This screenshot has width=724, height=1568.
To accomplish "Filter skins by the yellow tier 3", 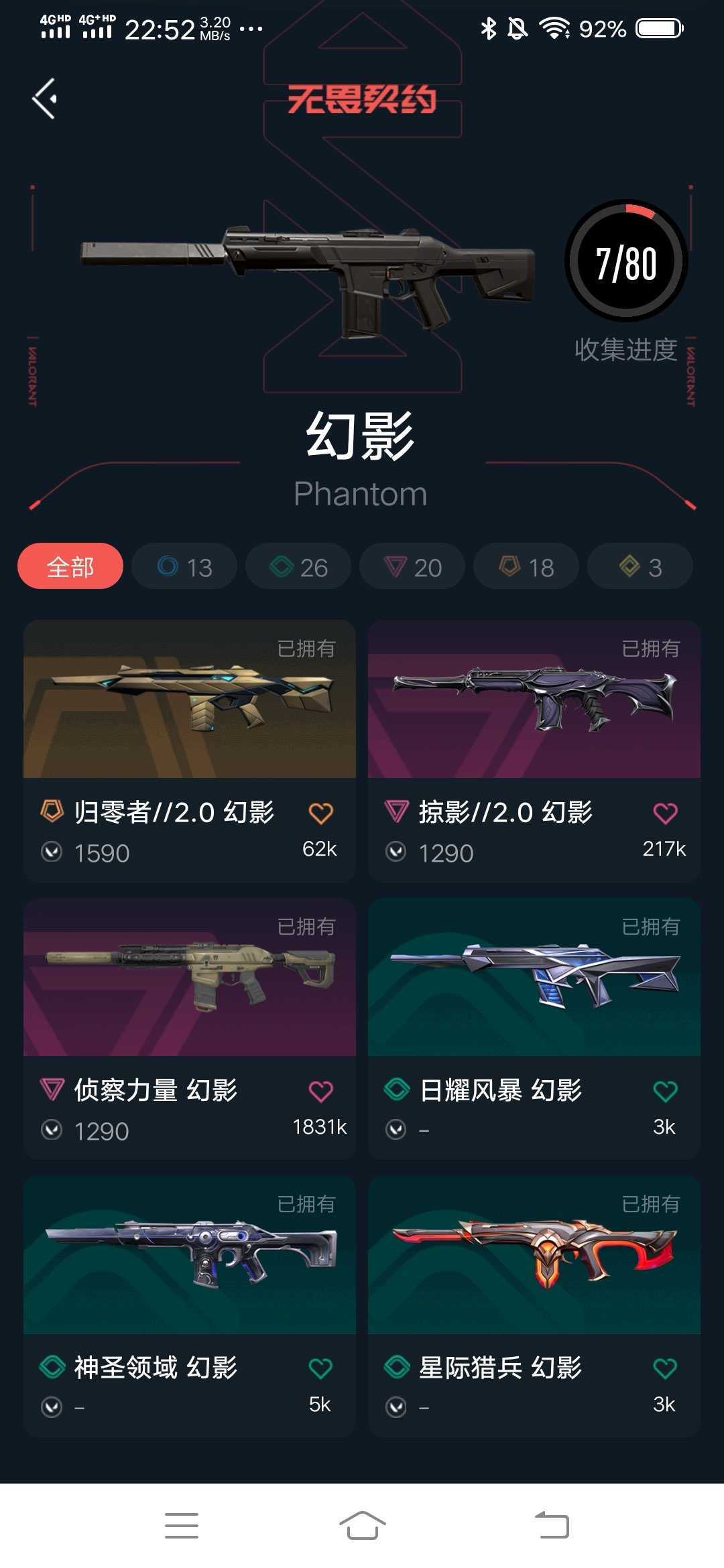I will 640,567.
